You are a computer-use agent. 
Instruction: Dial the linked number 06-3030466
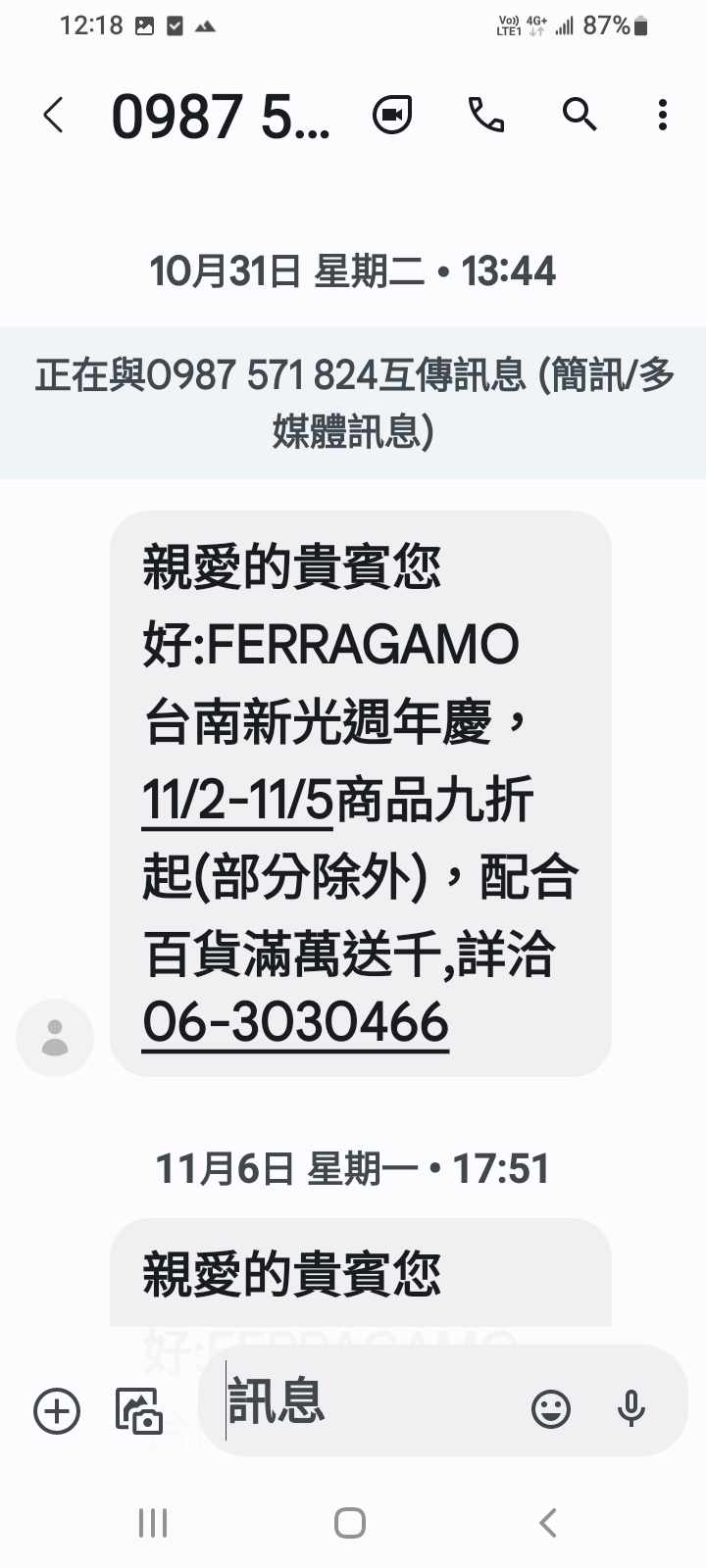click(295, 1023)
